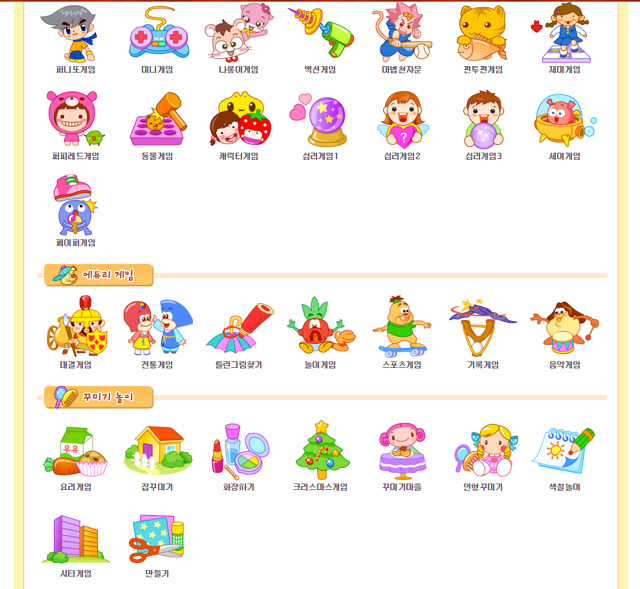Open 요리게임 cooking category
The height and width of the screenshot is (589, 640).
click(x=76, y=450)
